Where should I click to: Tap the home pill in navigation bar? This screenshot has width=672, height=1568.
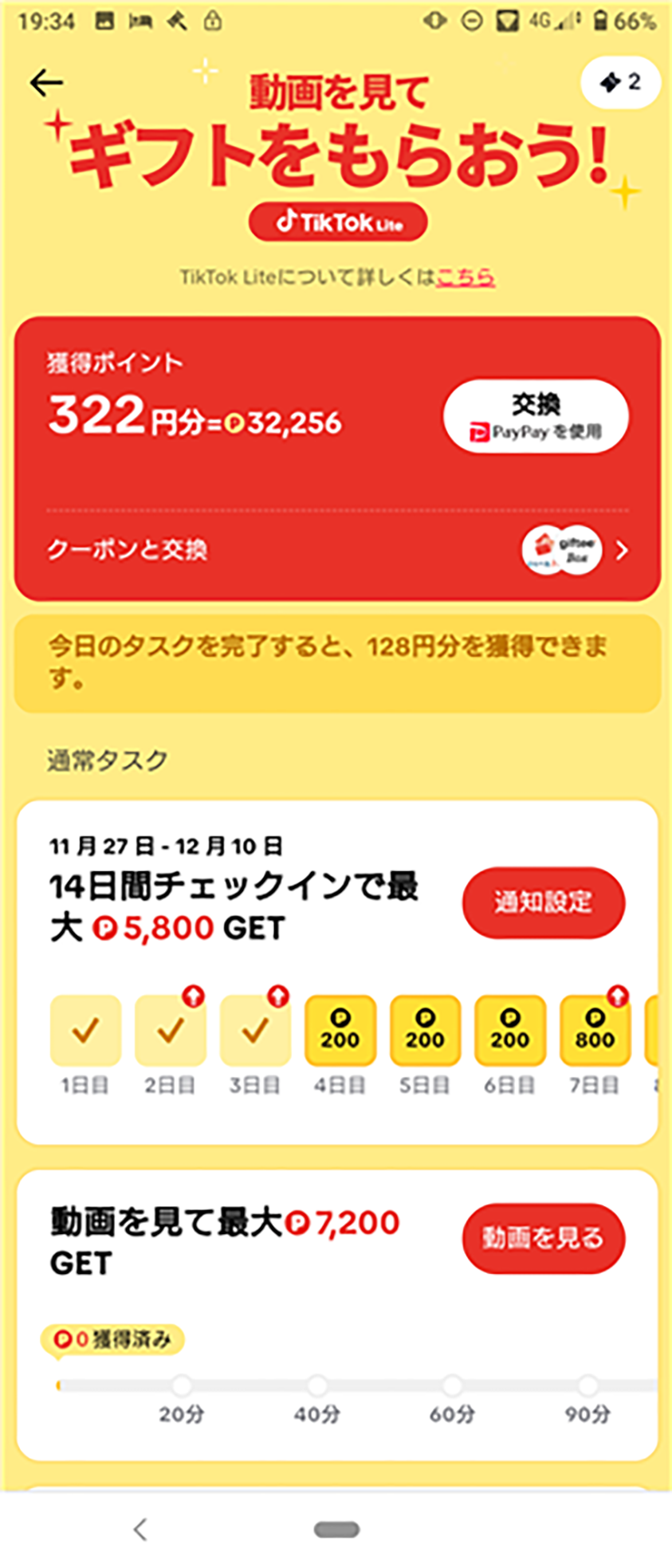(x=336, y=1529)
